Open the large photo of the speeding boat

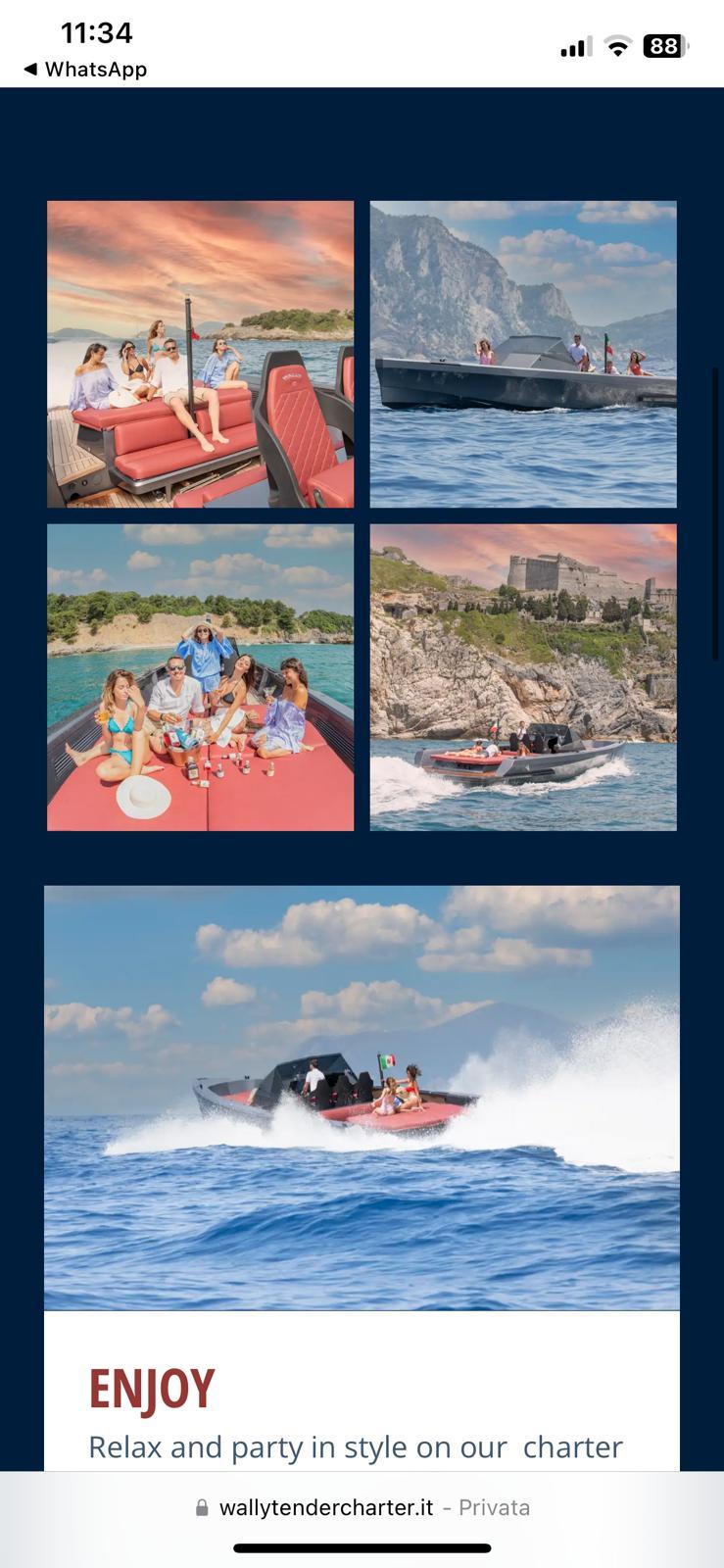(362, 1098)
